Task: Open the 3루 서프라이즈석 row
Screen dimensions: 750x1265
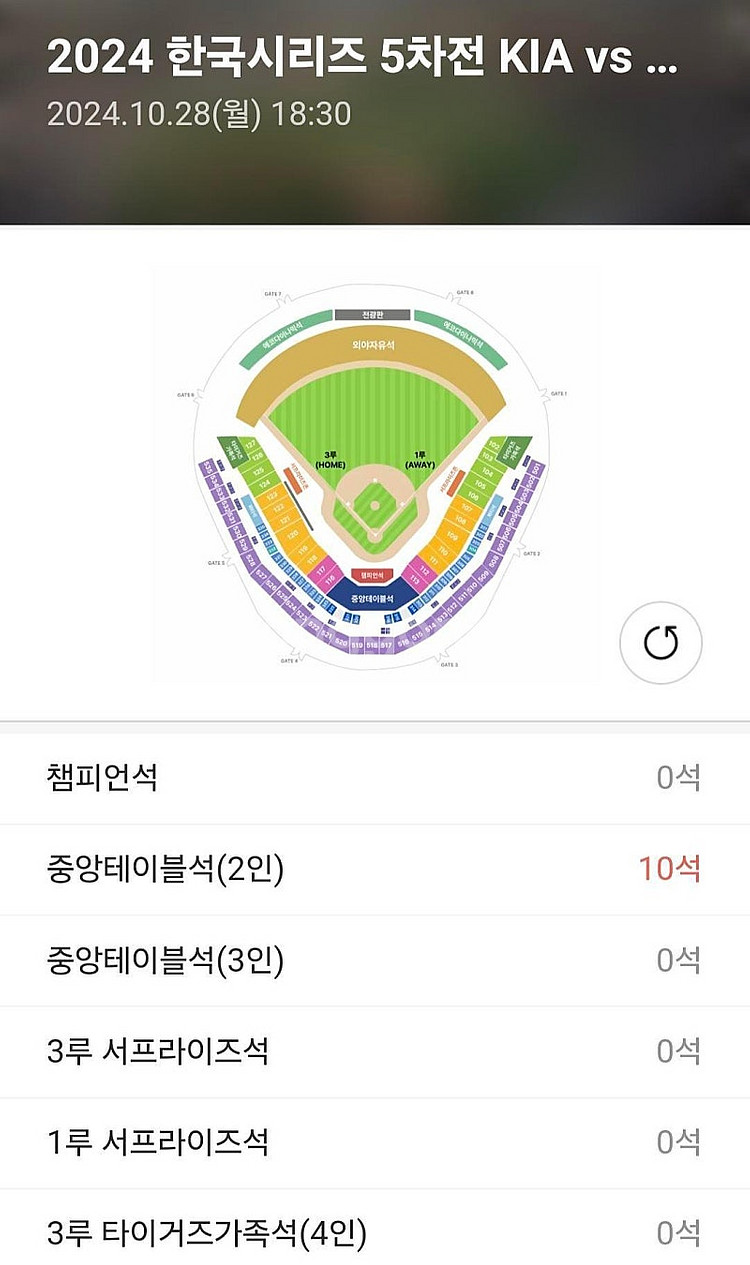Action: [x=375, y=1051]
